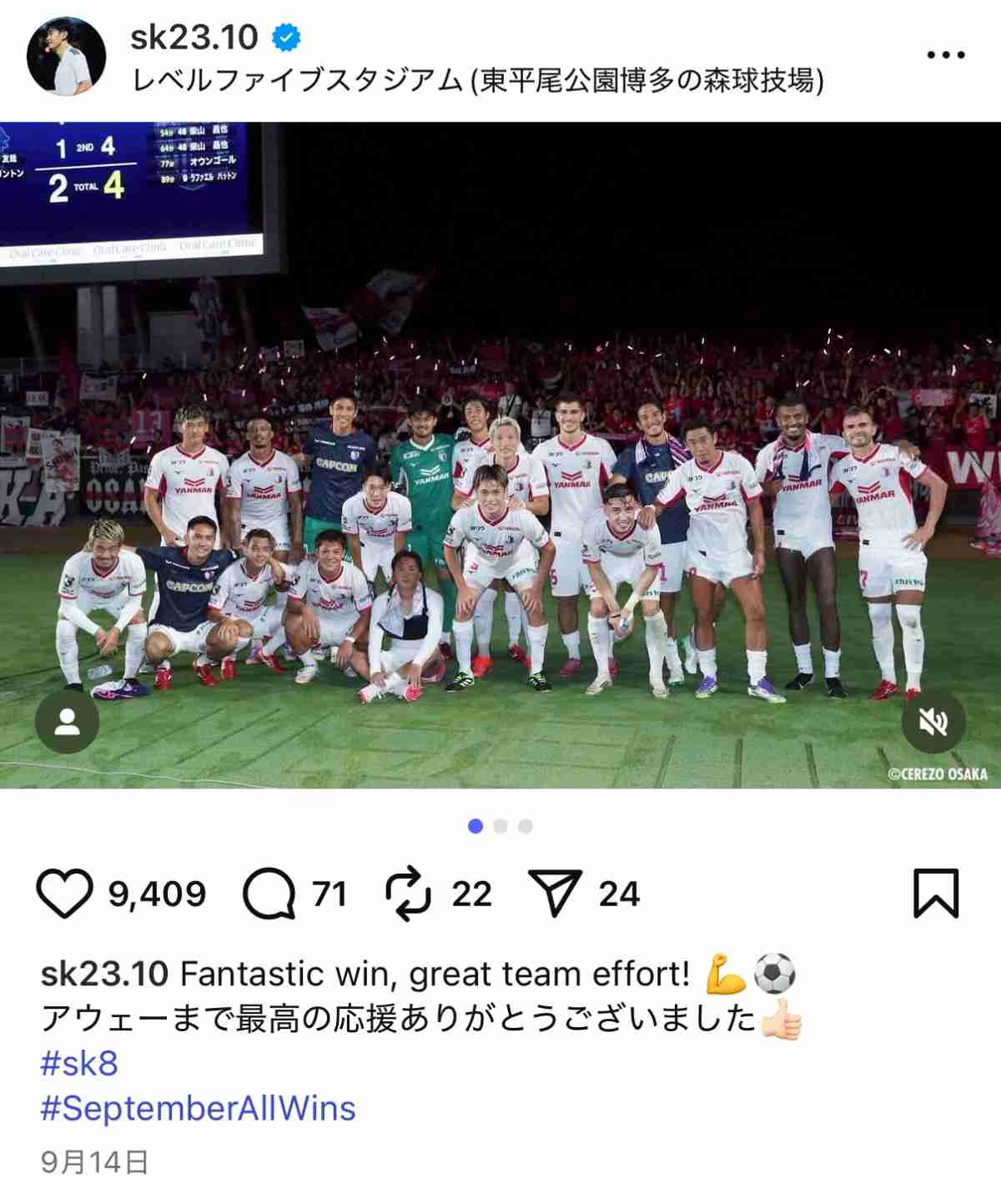Open sk23.10 username in the caption
This screenshot has width=1001, height=1204.
pos(105,974)
